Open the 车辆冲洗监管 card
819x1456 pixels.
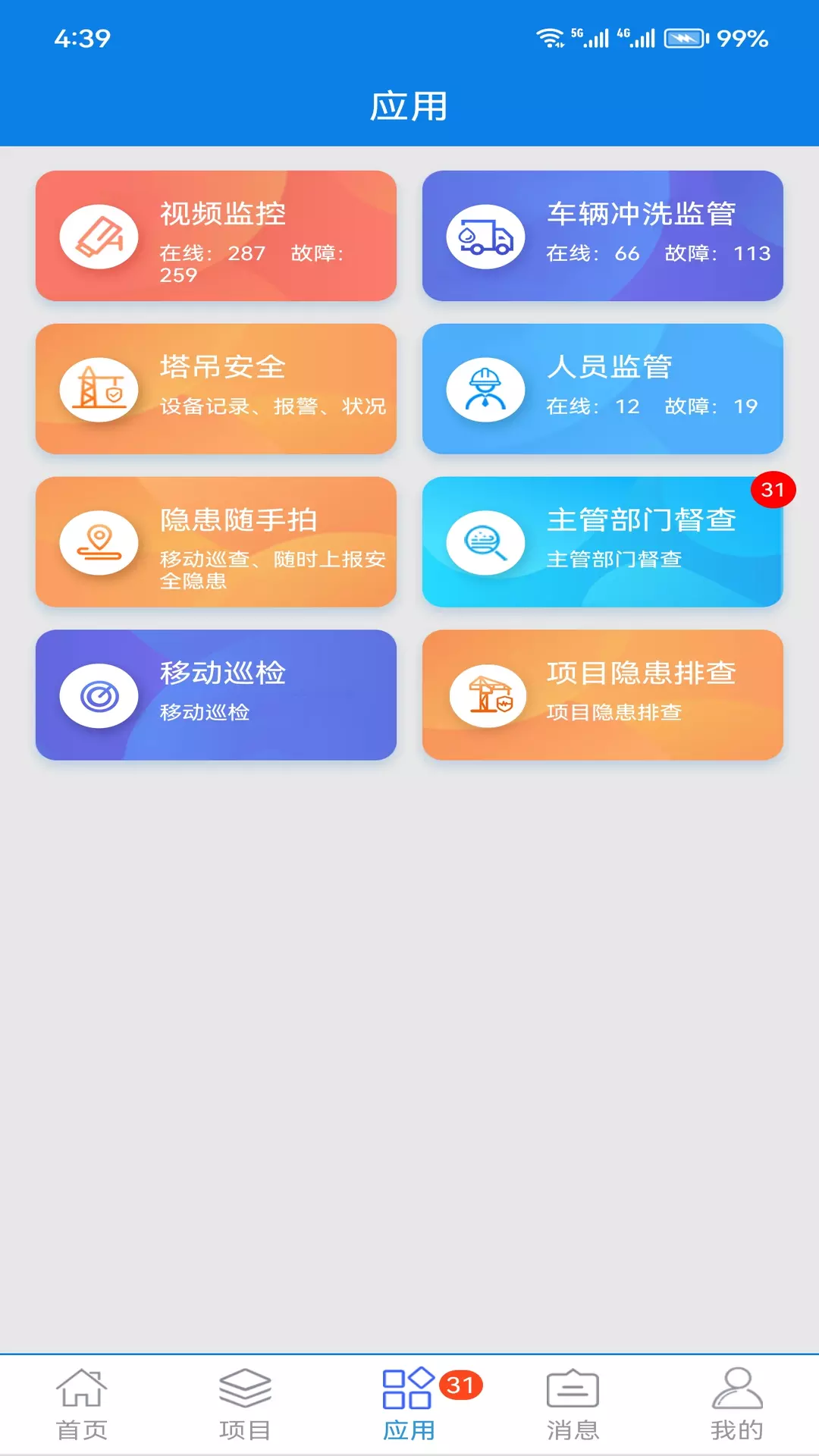coord(603,236)
